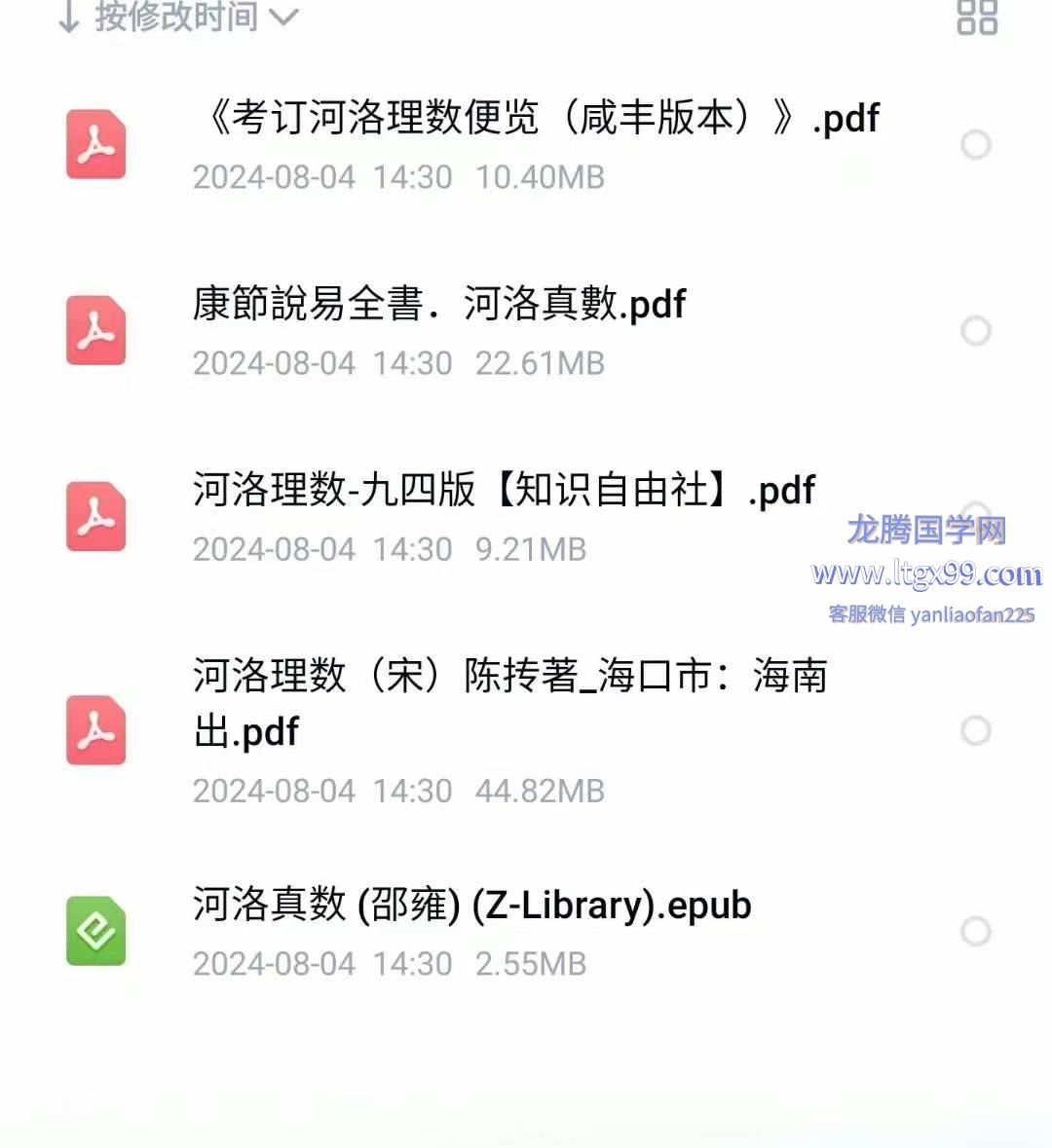
Task: Open 河洛理数（宋）陈抟著 pdf file
Action: tap(508, 703)
